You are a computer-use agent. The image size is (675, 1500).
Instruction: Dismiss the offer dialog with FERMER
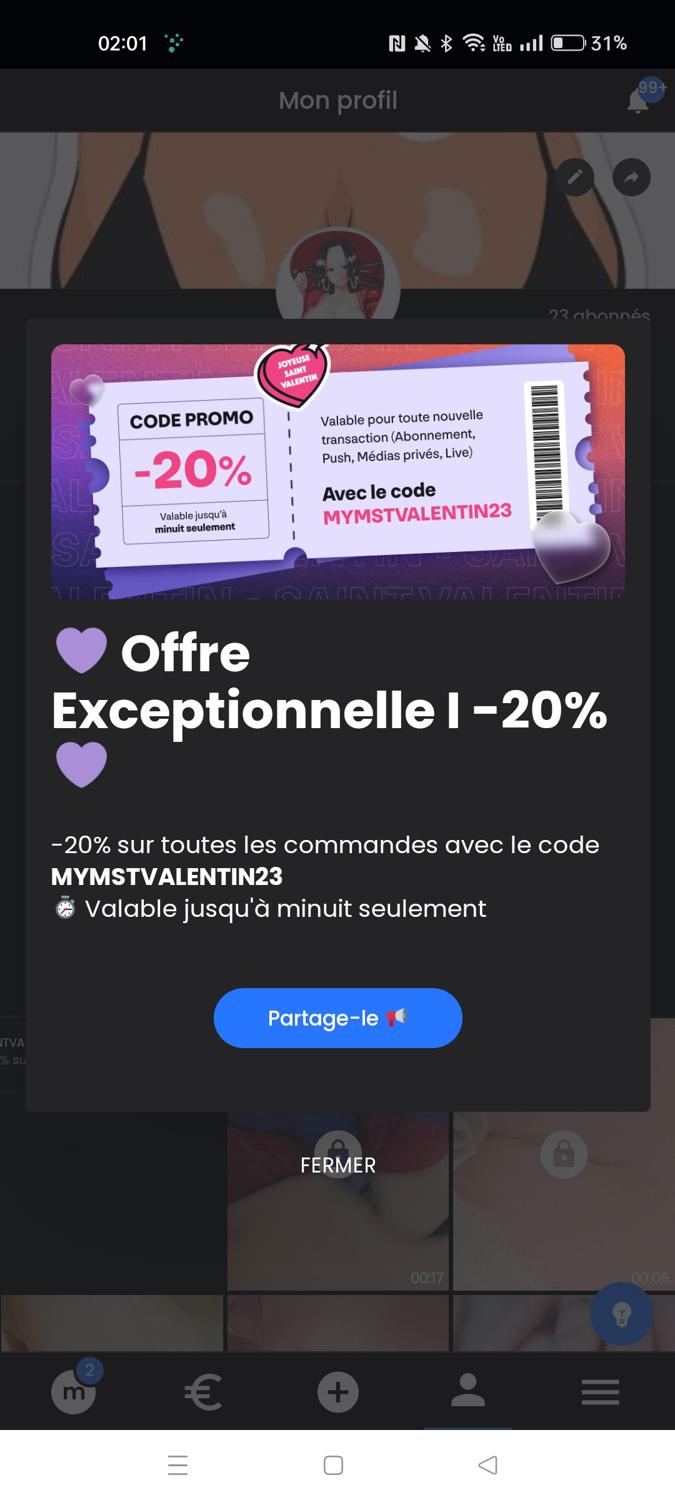click(338, 1165)
